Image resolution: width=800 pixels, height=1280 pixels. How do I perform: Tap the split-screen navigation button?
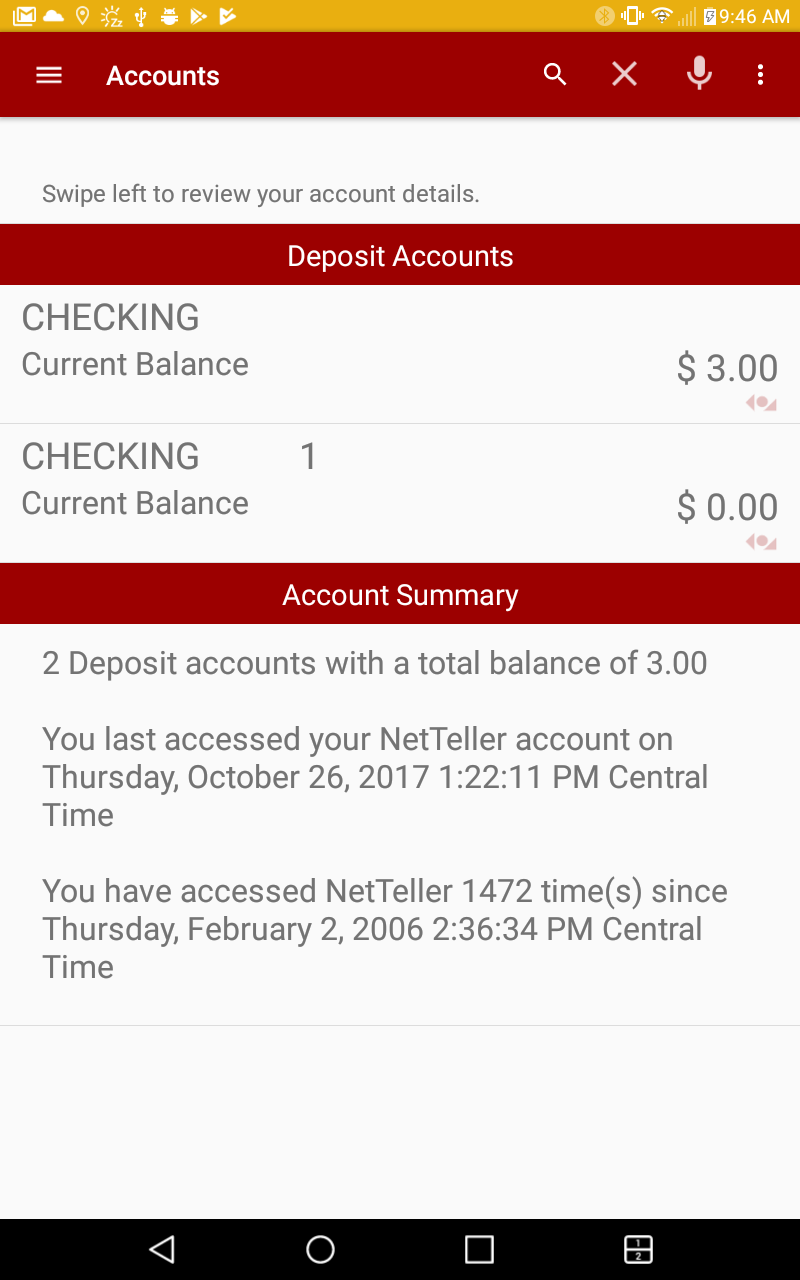(x=637, y=1249)
